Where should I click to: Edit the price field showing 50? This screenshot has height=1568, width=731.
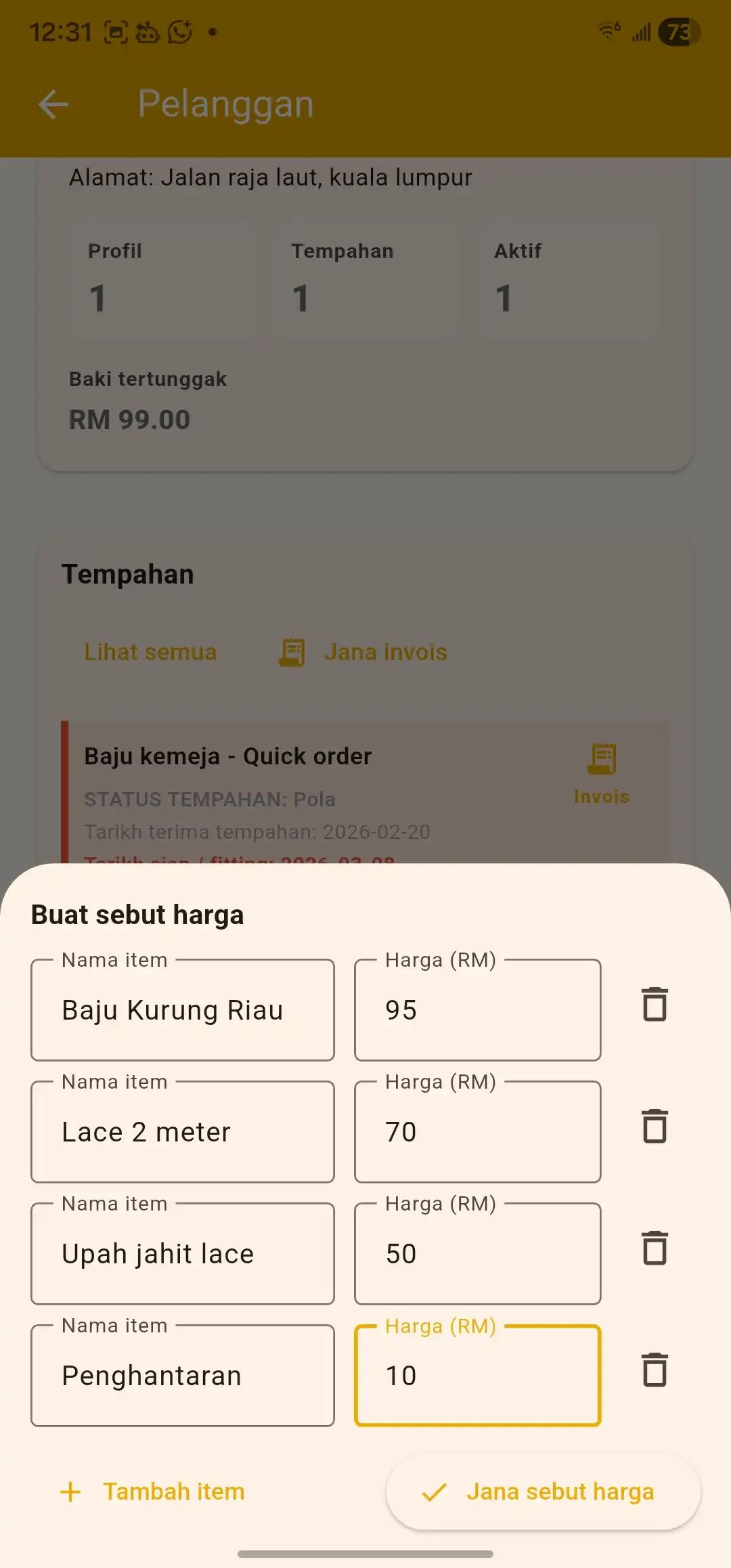pos(477,1254)
